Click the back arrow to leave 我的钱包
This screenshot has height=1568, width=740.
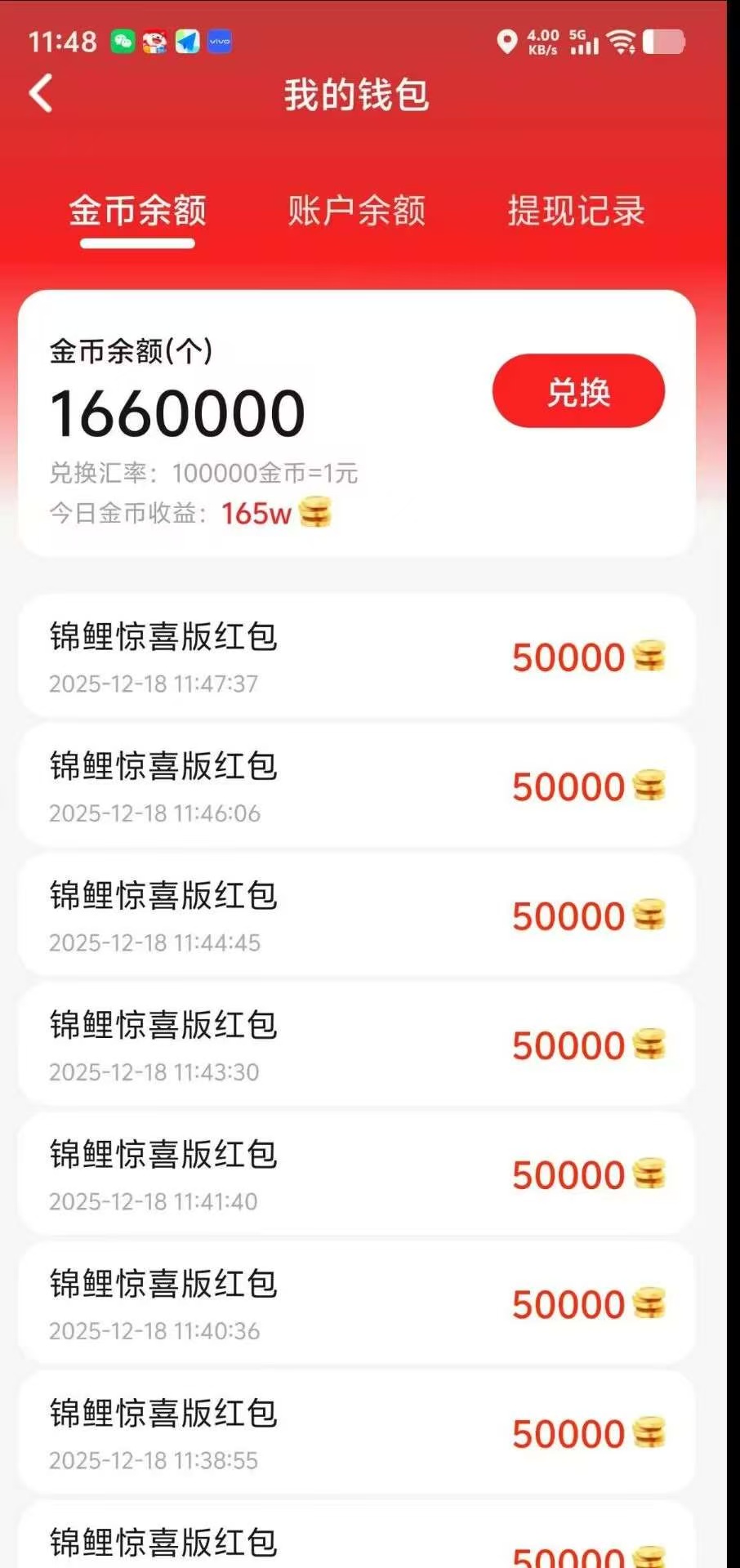39,94
